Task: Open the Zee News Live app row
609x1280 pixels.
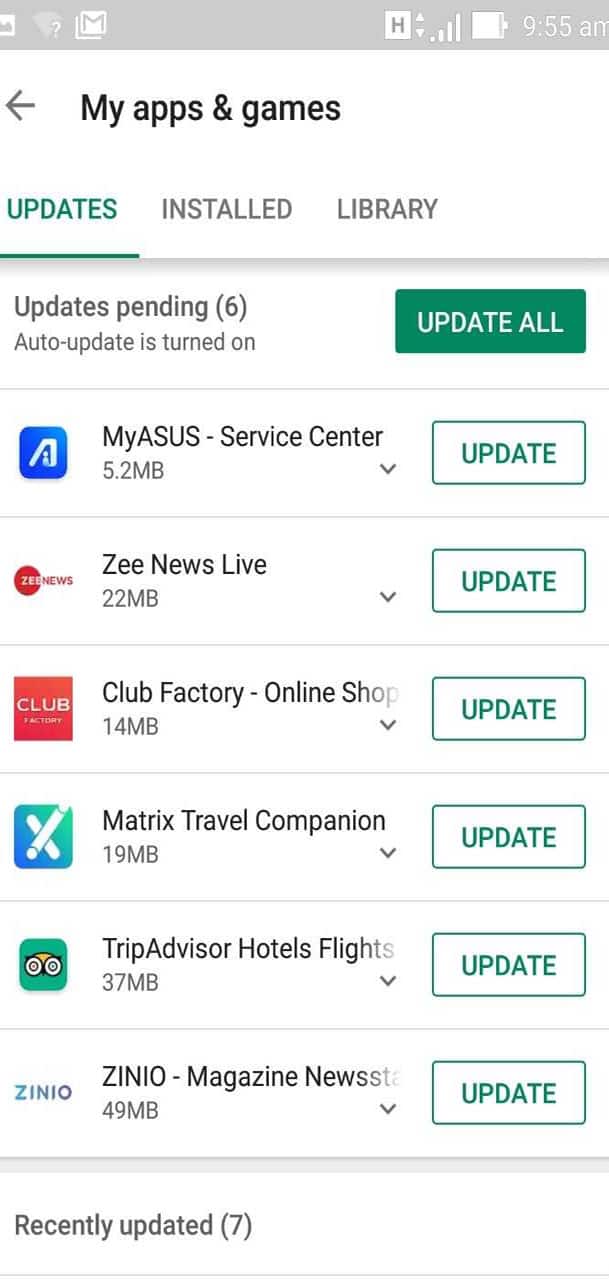Action: (x=304, y=581)
